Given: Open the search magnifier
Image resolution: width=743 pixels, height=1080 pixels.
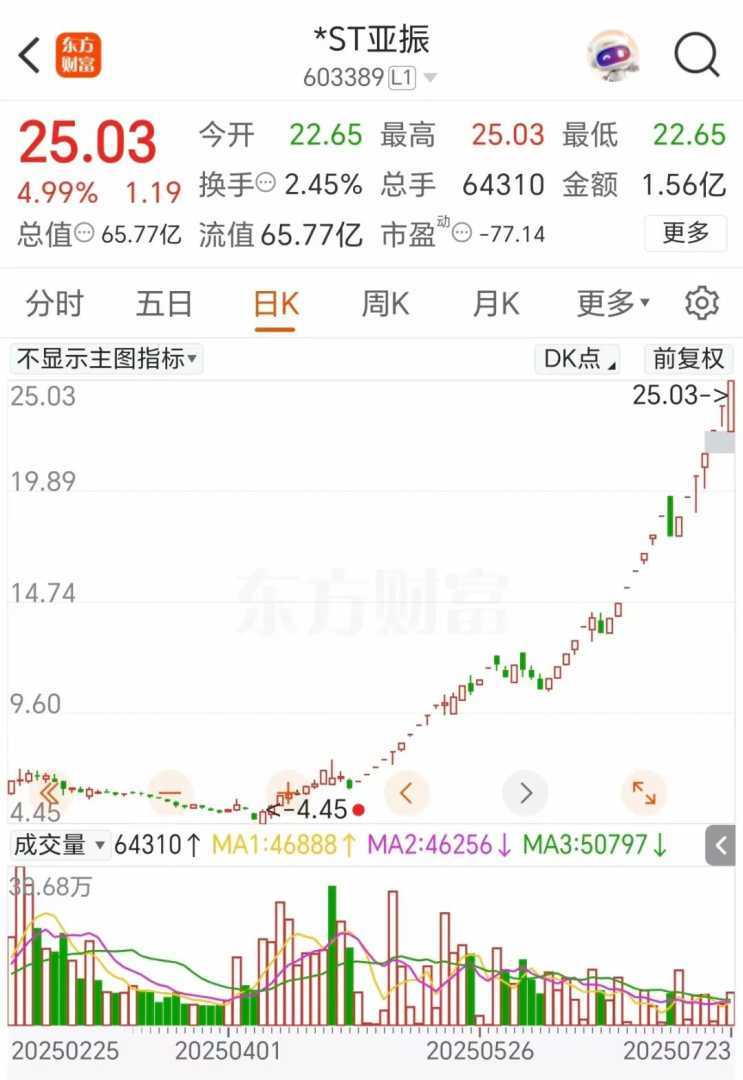Looking at the screenshot, I should (x=696, y=54).
